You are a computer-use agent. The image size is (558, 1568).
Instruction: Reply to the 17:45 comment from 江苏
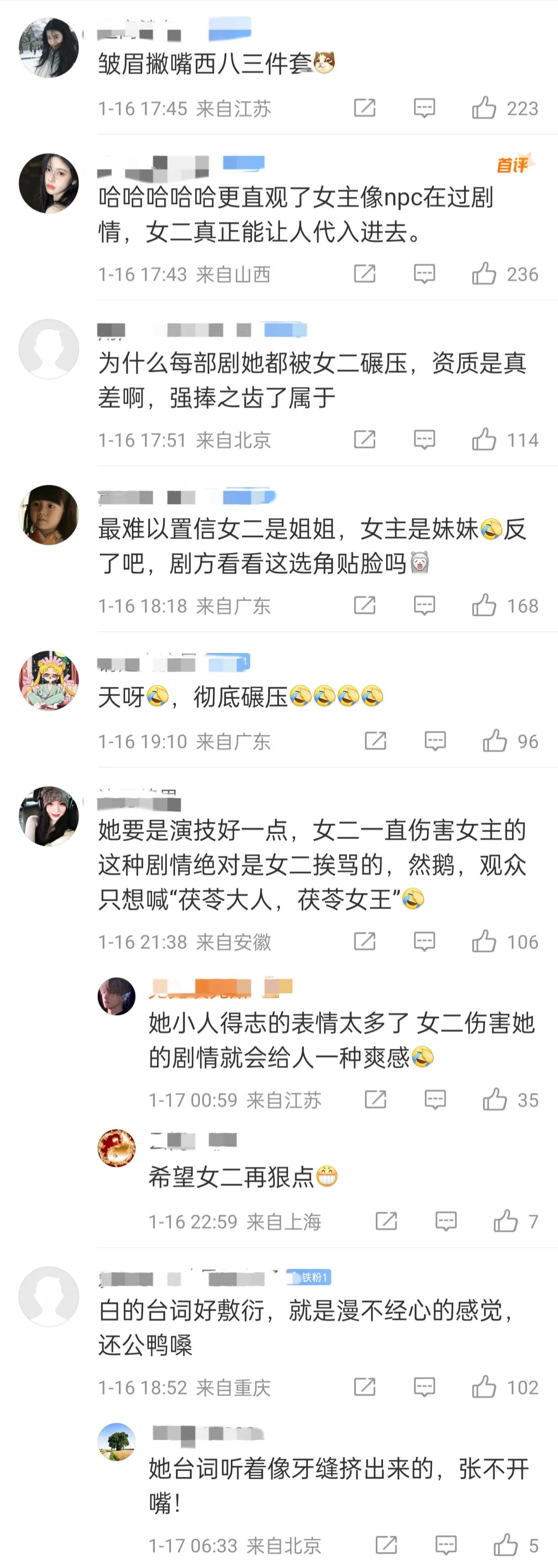pyautogui.click(x=424, y=109)
